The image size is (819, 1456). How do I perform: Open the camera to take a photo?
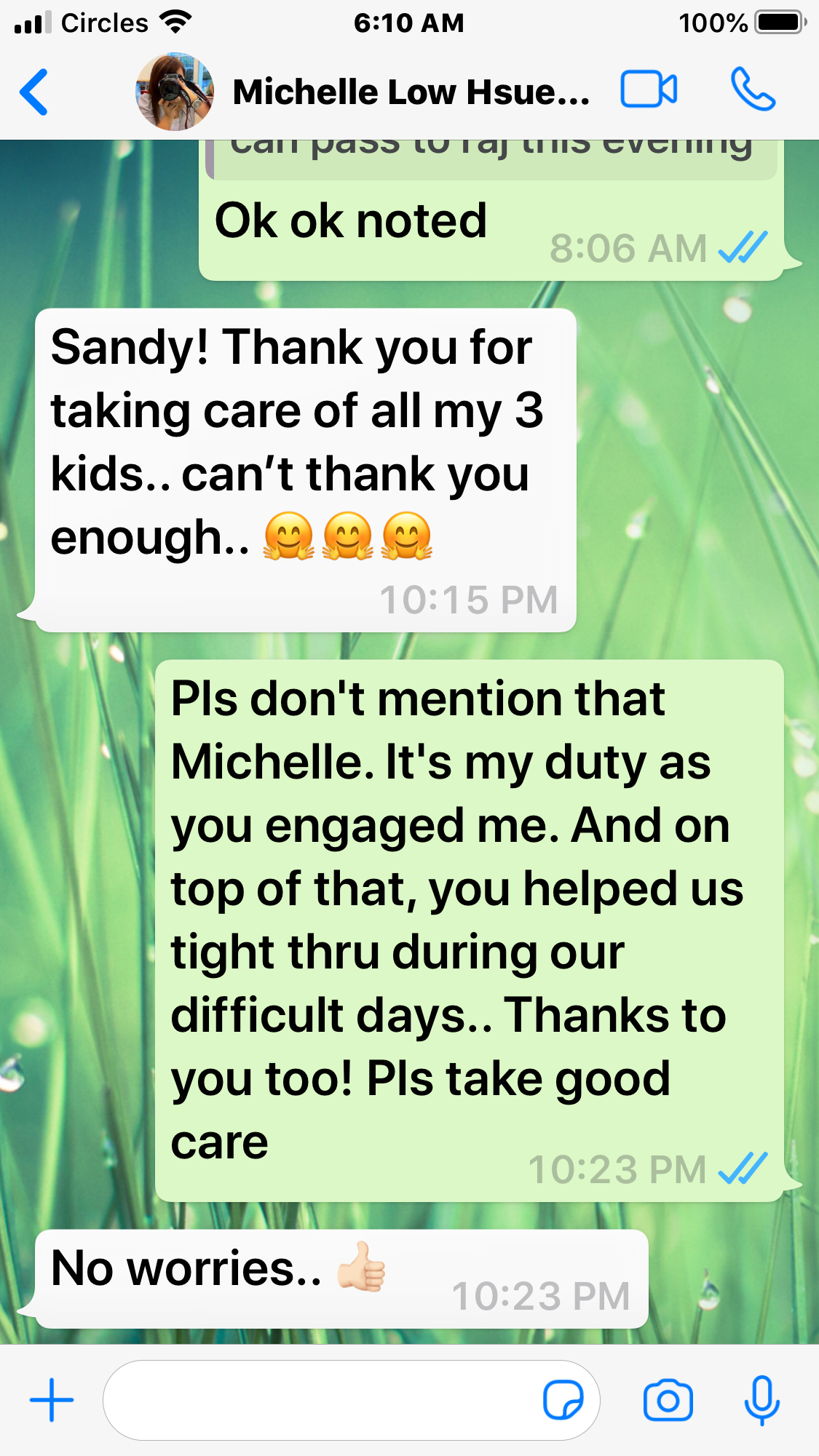click(x=668, y=1400)
